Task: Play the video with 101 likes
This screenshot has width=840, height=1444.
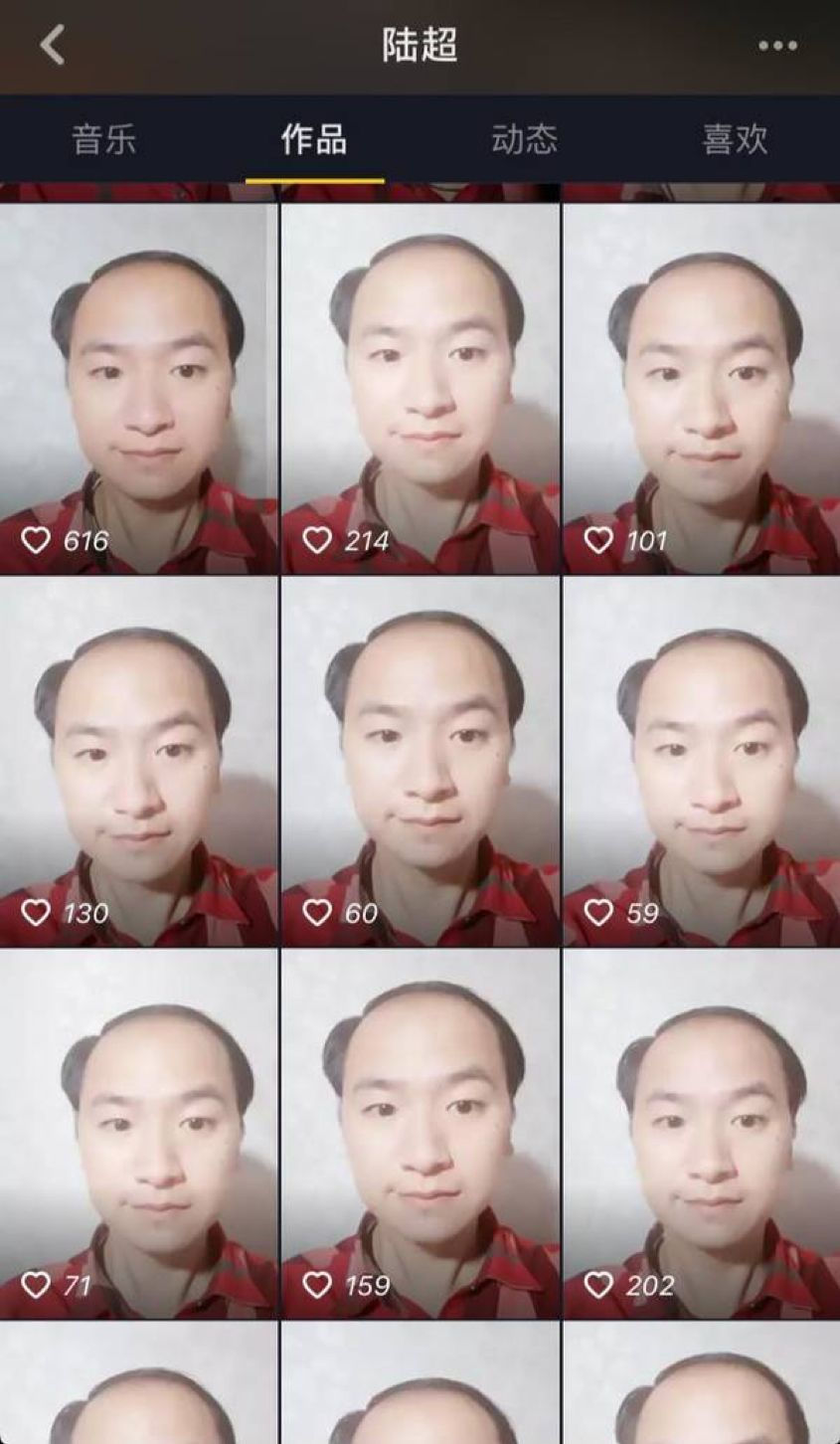Action: click(x=702, y=389)
